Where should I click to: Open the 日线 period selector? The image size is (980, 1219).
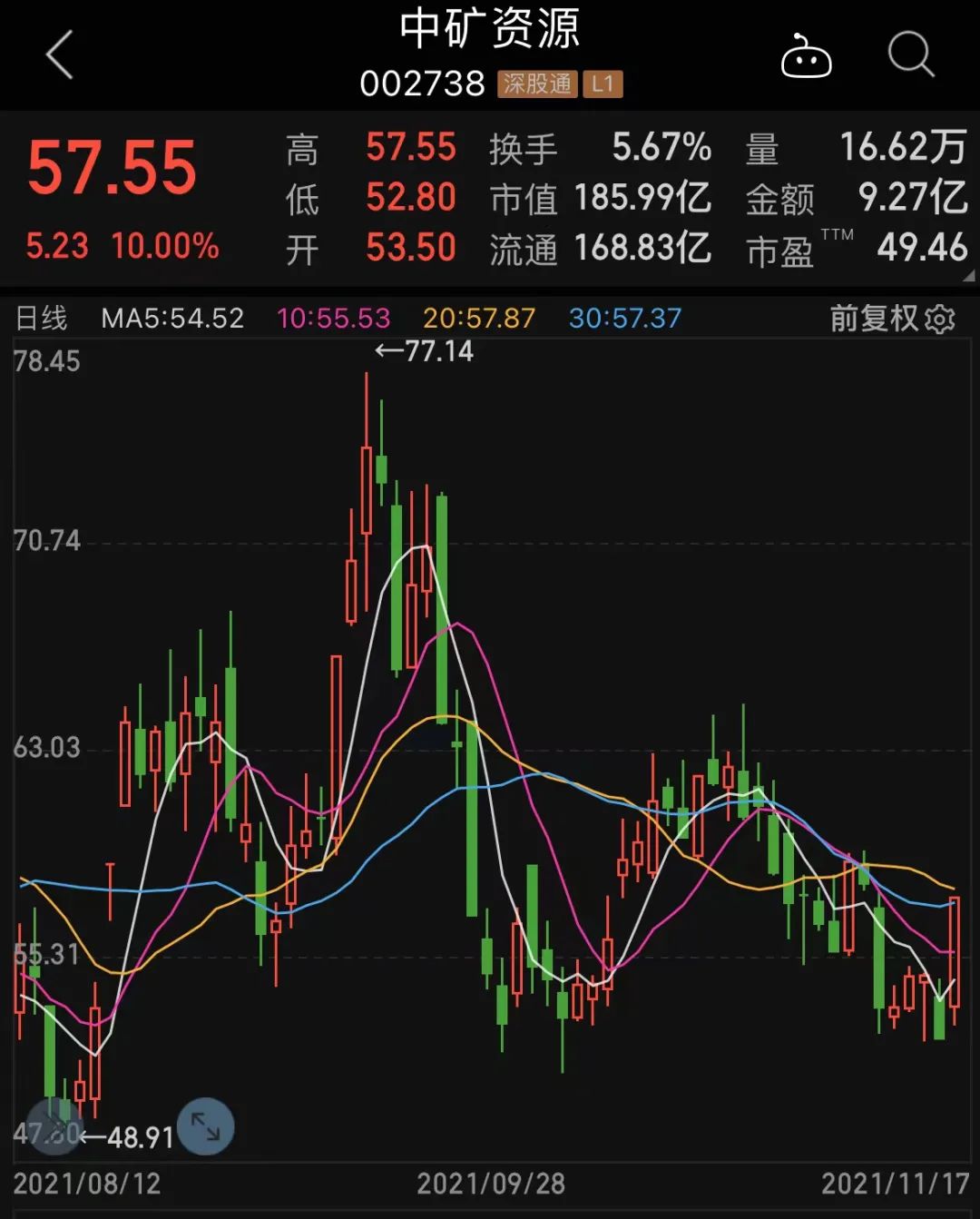click(43, 319)
